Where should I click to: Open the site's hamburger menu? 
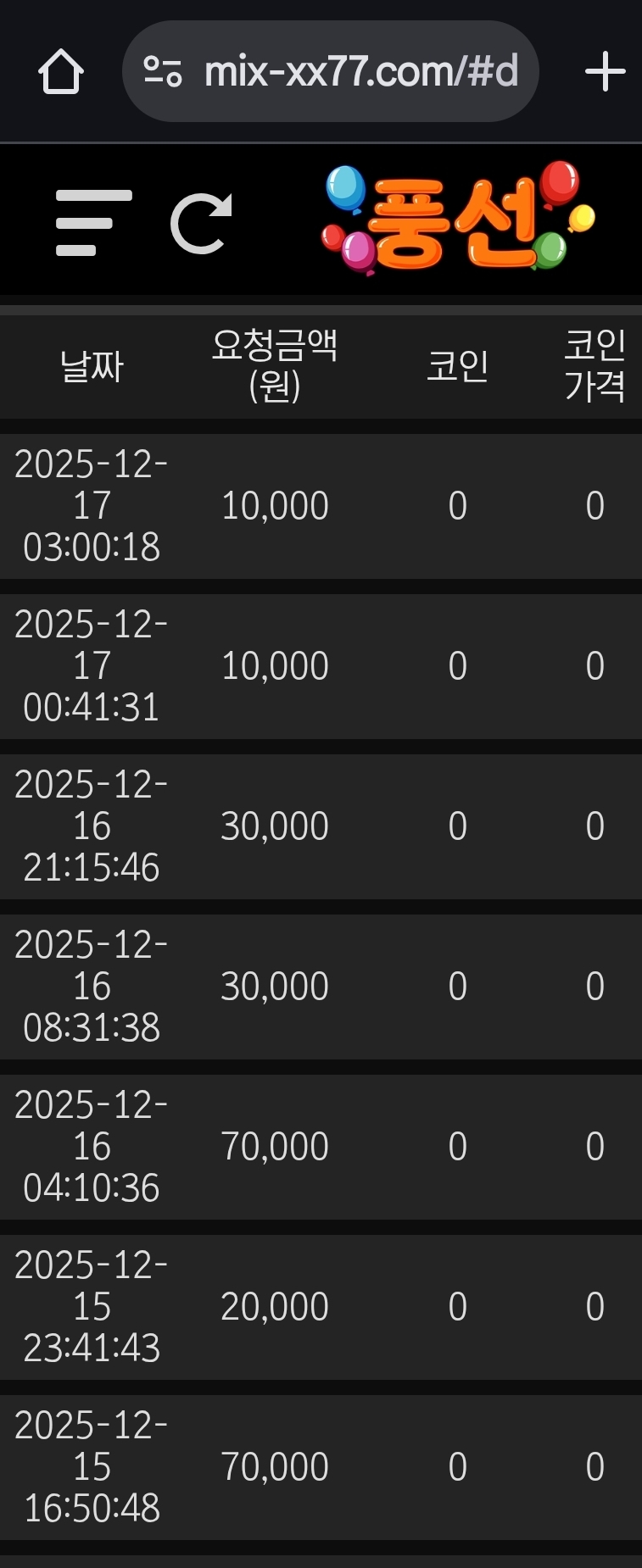pos(93,223)
